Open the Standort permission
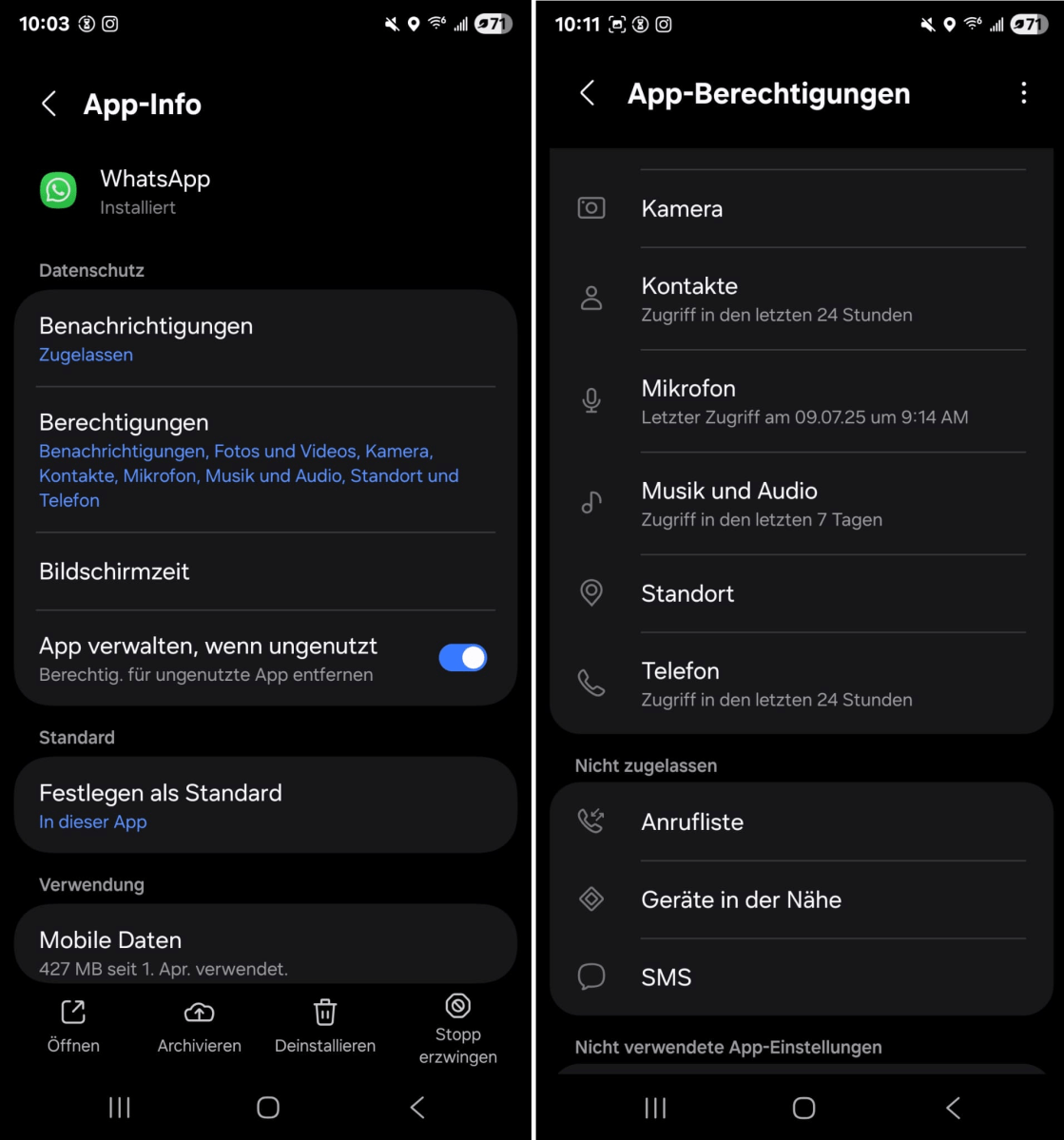1064x1140 pixels. pyautogui.click(x=801, y=594)
